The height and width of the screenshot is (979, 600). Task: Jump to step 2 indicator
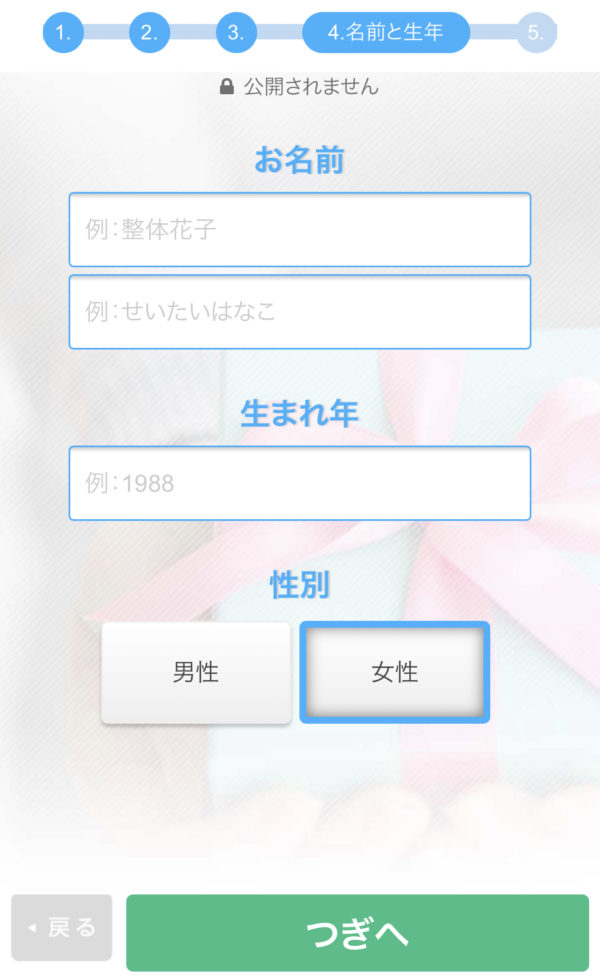(x=149, y=32)
